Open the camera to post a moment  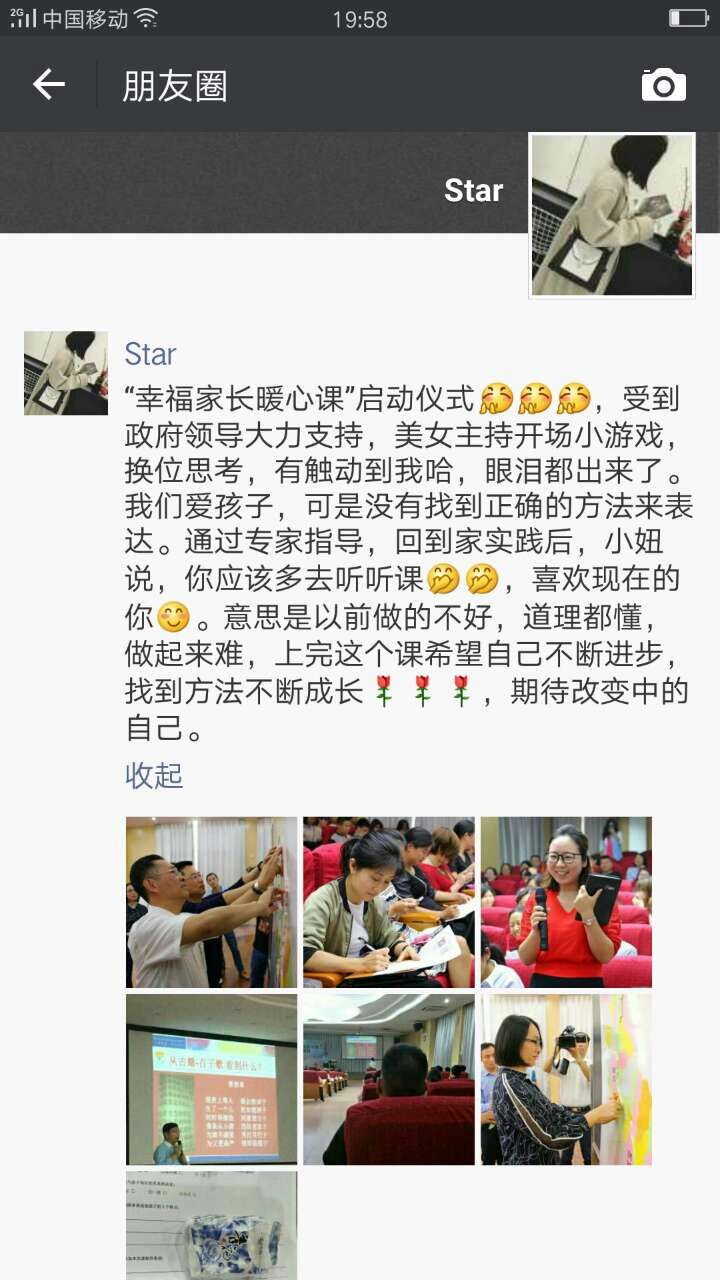664,85
